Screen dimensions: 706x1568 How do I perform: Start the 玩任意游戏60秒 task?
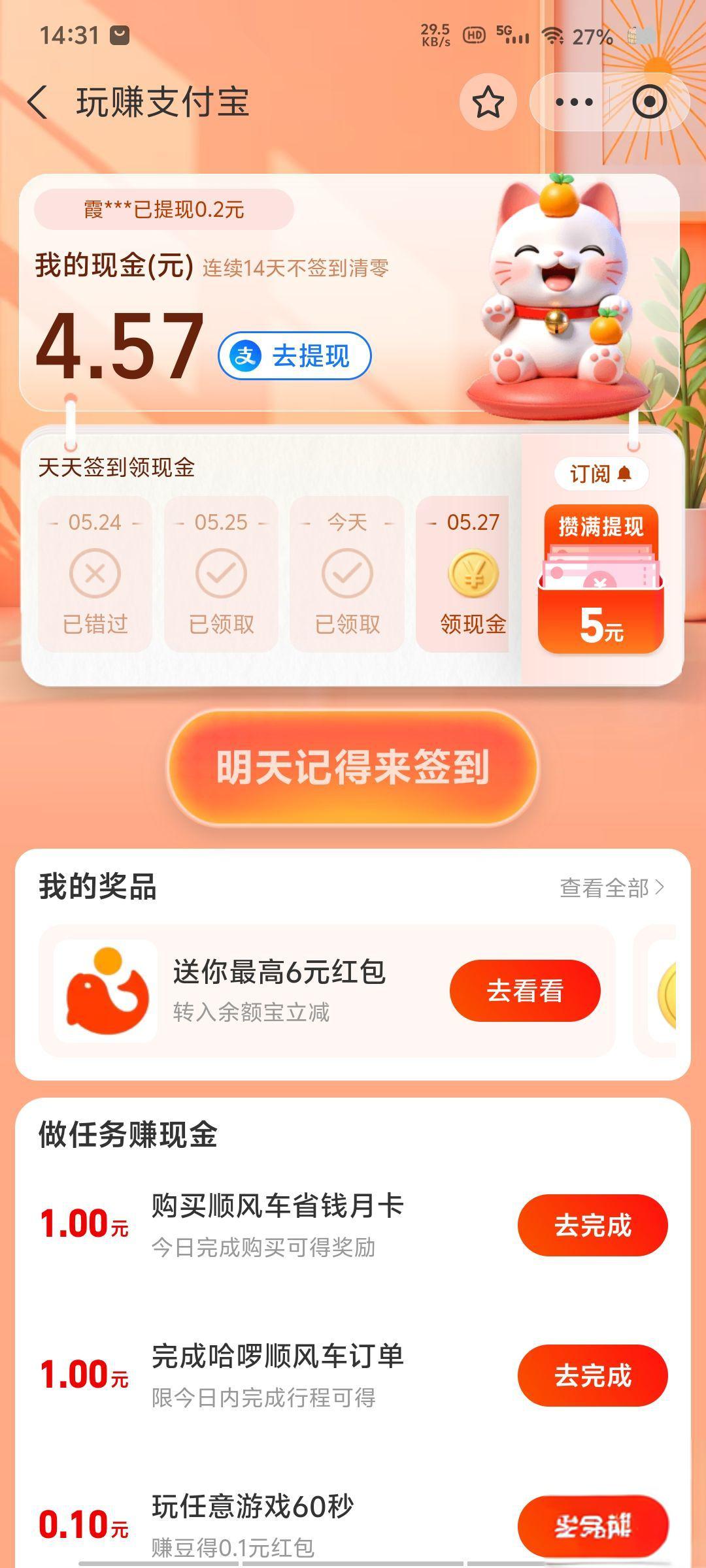[x=592, y=1526]
